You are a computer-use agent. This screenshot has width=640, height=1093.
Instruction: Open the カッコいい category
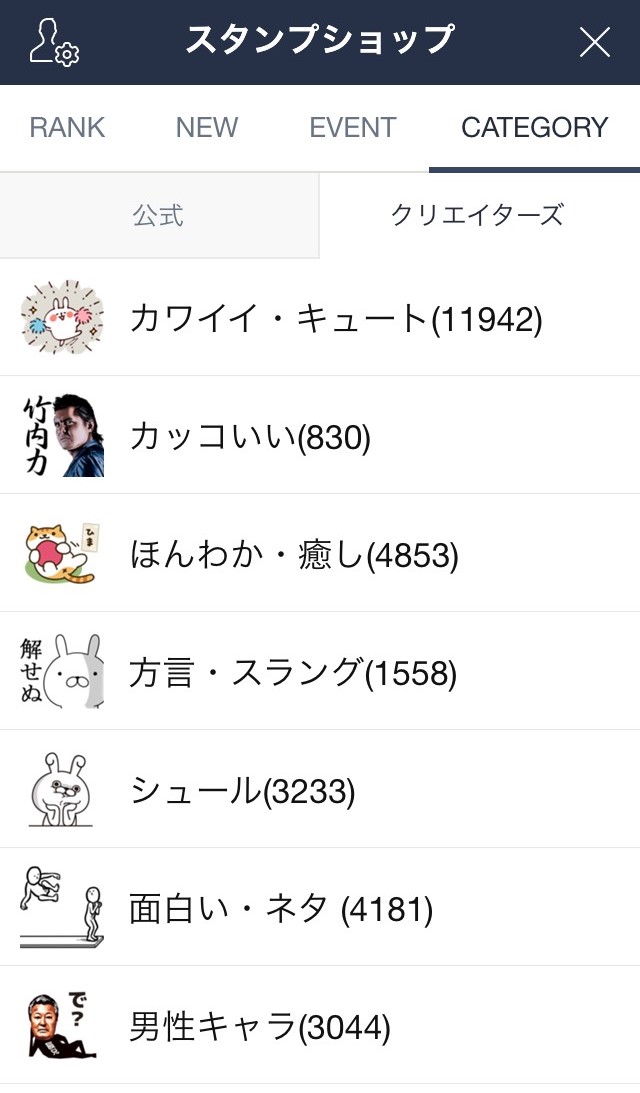pyautogui.click(x=250, y=437)
